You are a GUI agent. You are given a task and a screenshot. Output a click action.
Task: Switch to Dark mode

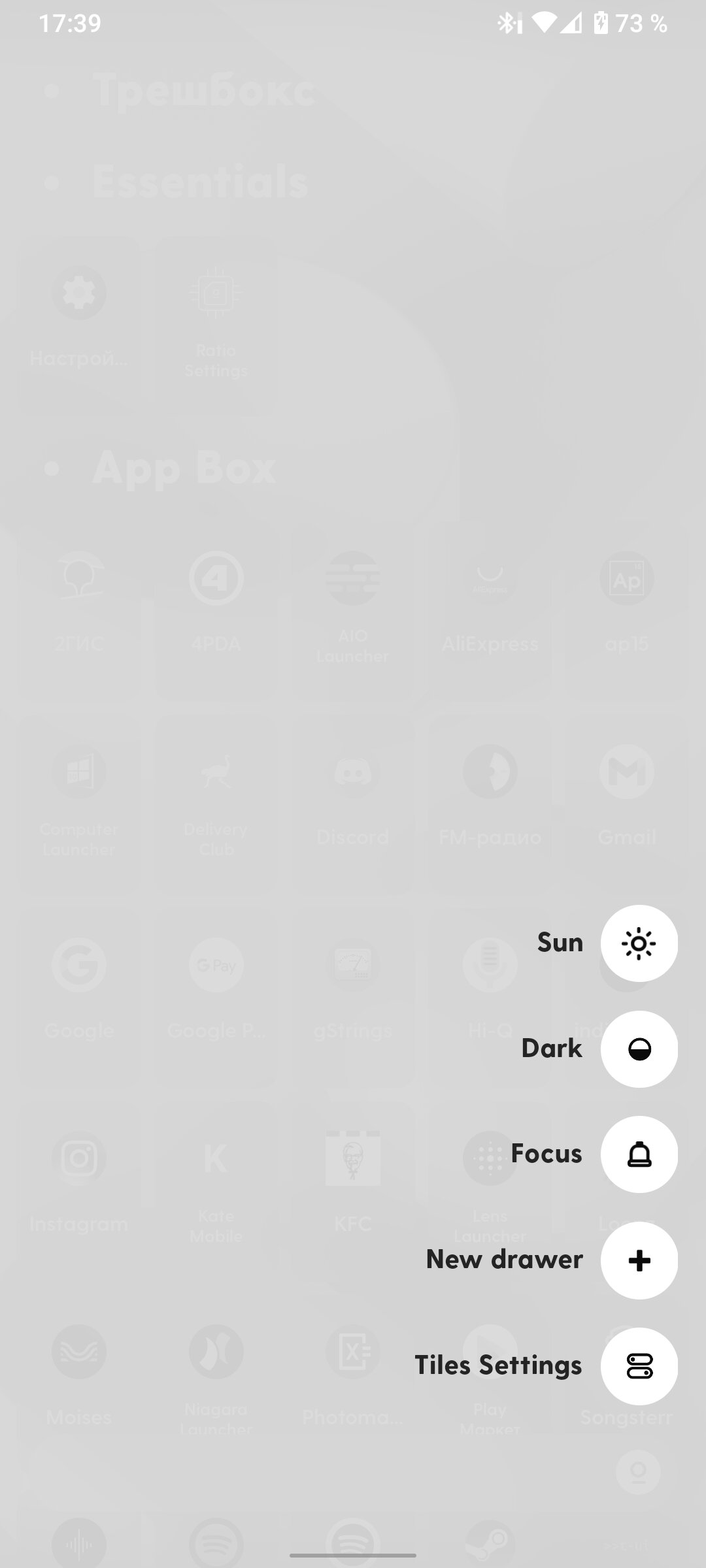click(639, 1049)
